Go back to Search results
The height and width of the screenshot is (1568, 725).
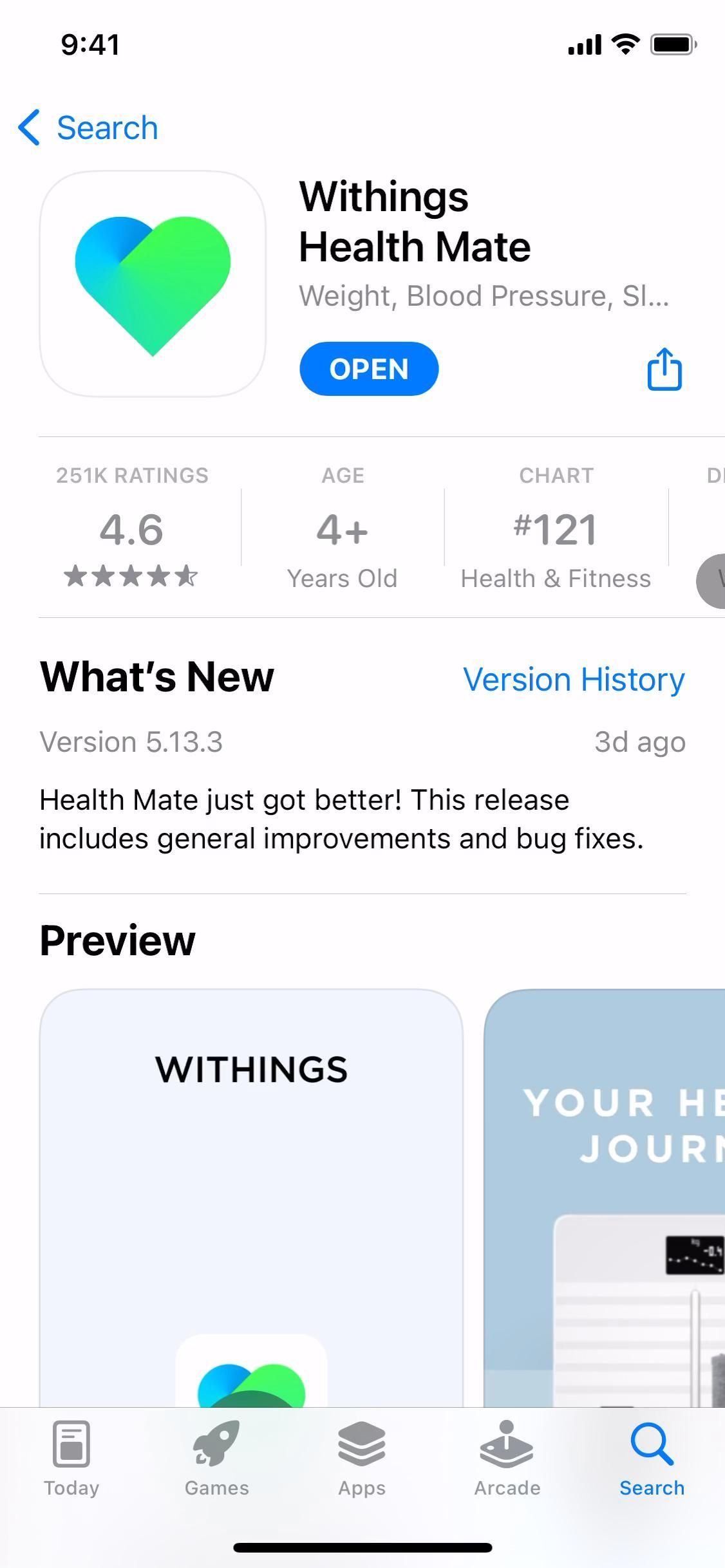89,127
